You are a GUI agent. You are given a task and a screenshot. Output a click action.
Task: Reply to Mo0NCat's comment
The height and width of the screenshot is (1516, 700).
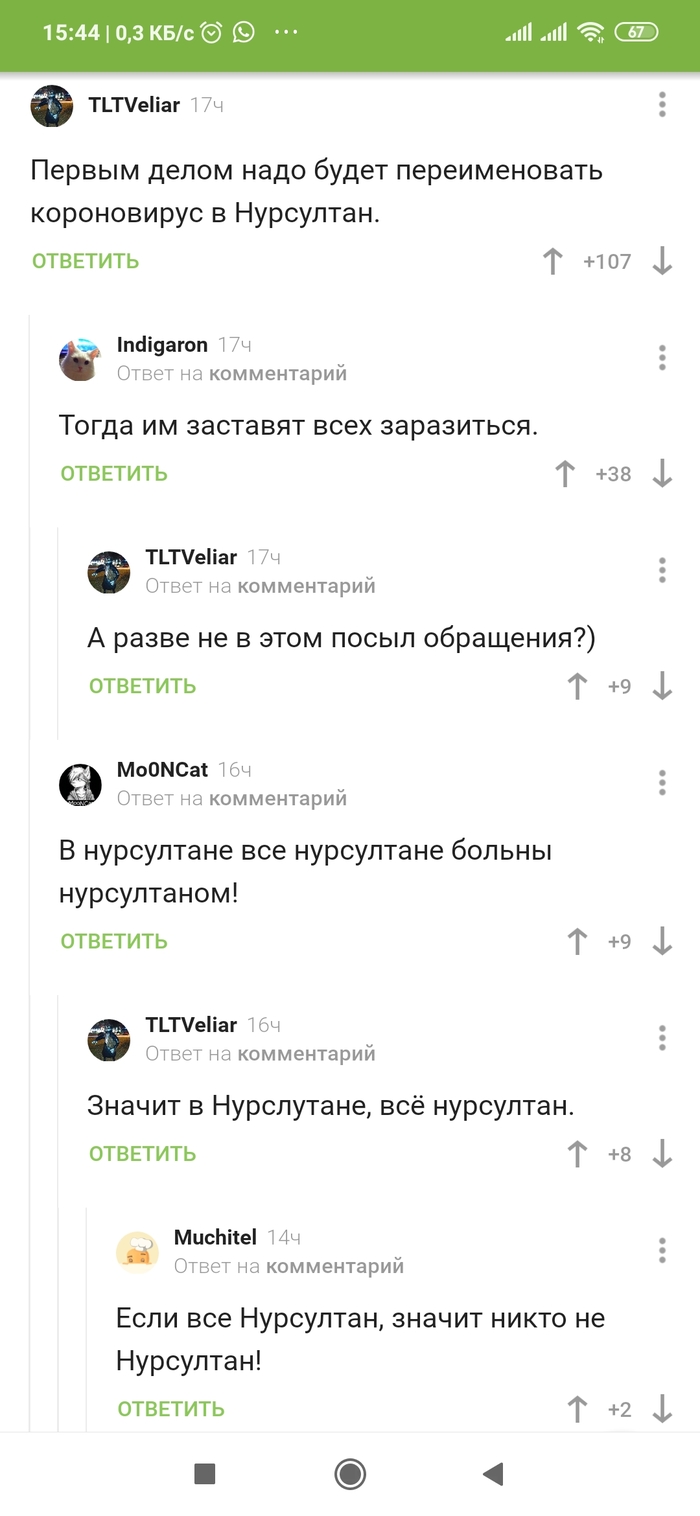click(x=114, y=941)
